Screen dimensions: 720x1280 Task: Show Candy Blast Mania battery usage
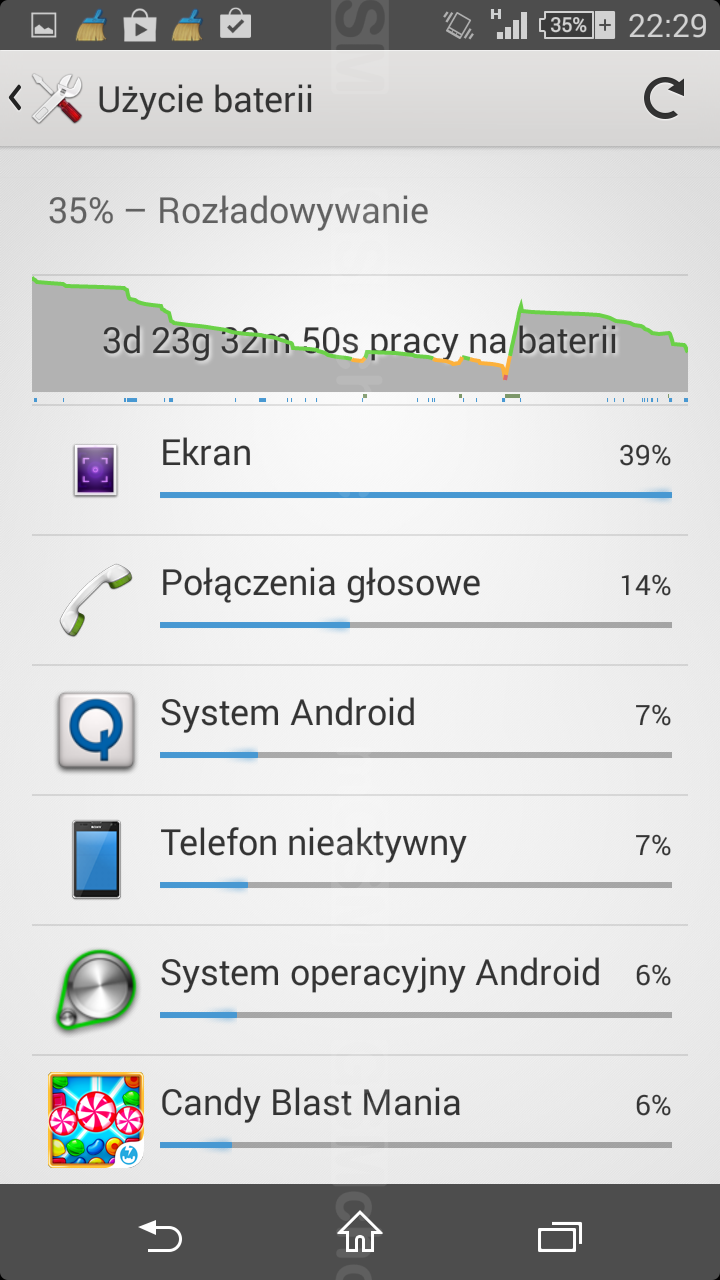(x=360, y=1120)
